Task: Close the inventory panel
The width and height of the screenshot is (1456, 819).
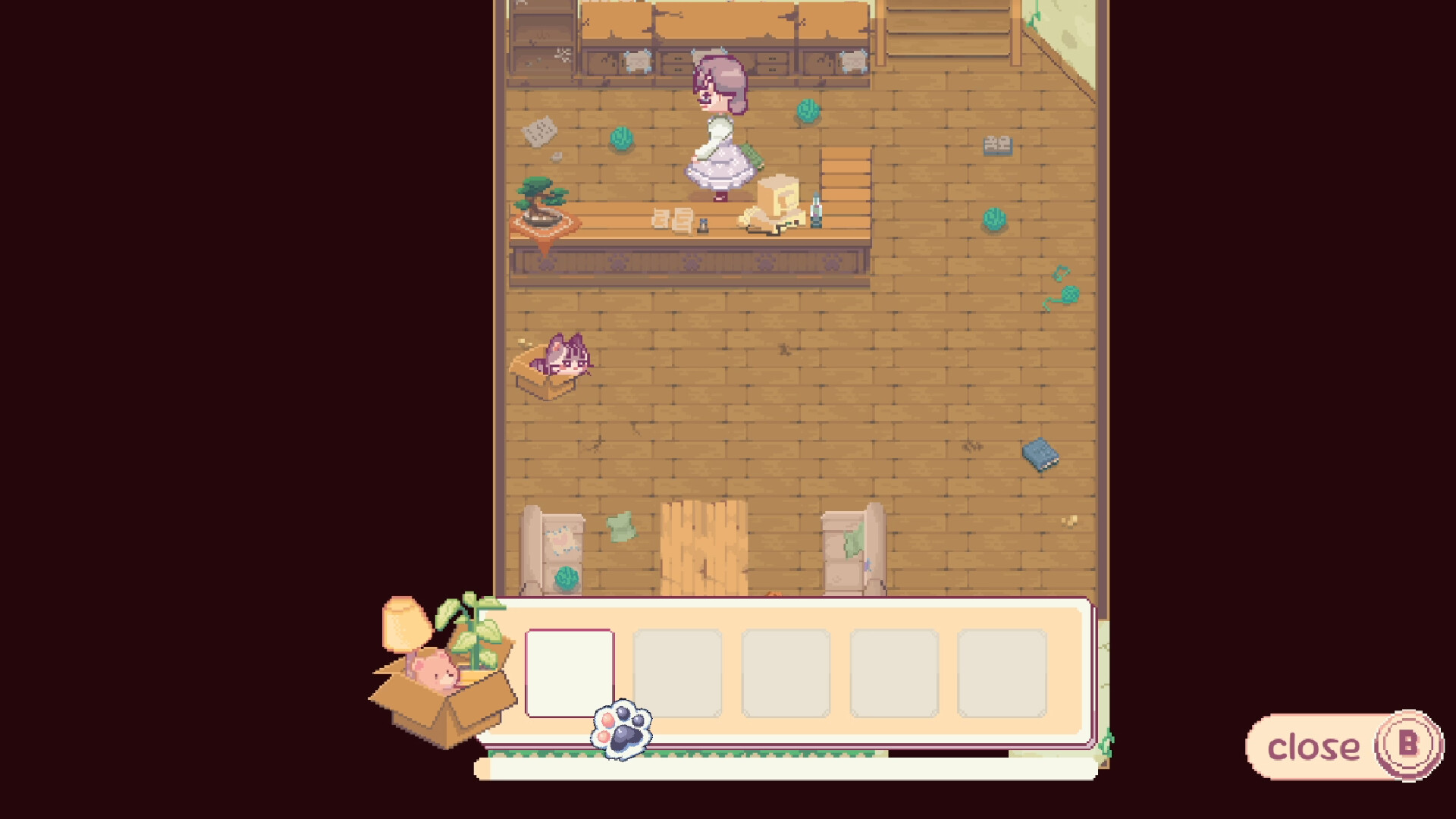Action: [x=1343, y=746]
